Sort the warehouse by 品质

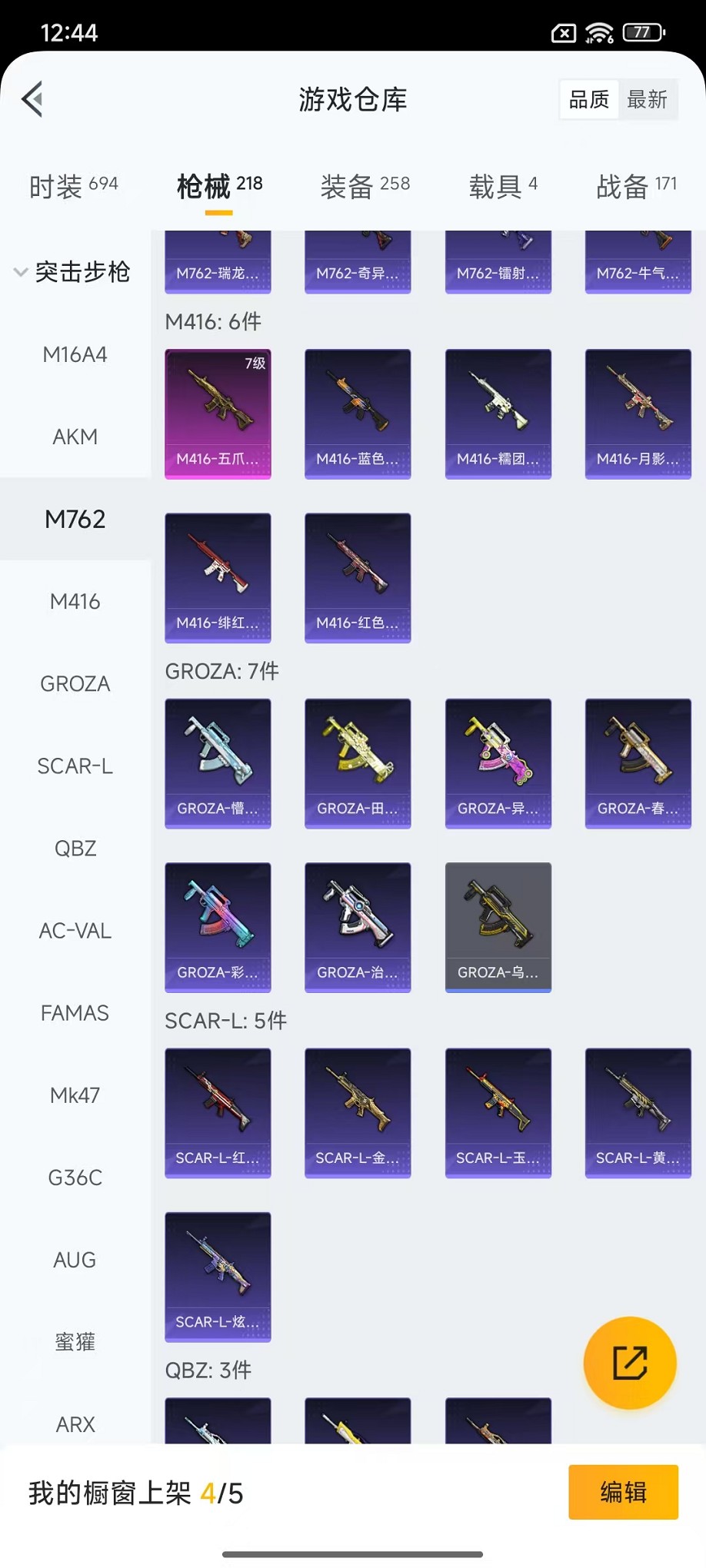coord(588,99)
